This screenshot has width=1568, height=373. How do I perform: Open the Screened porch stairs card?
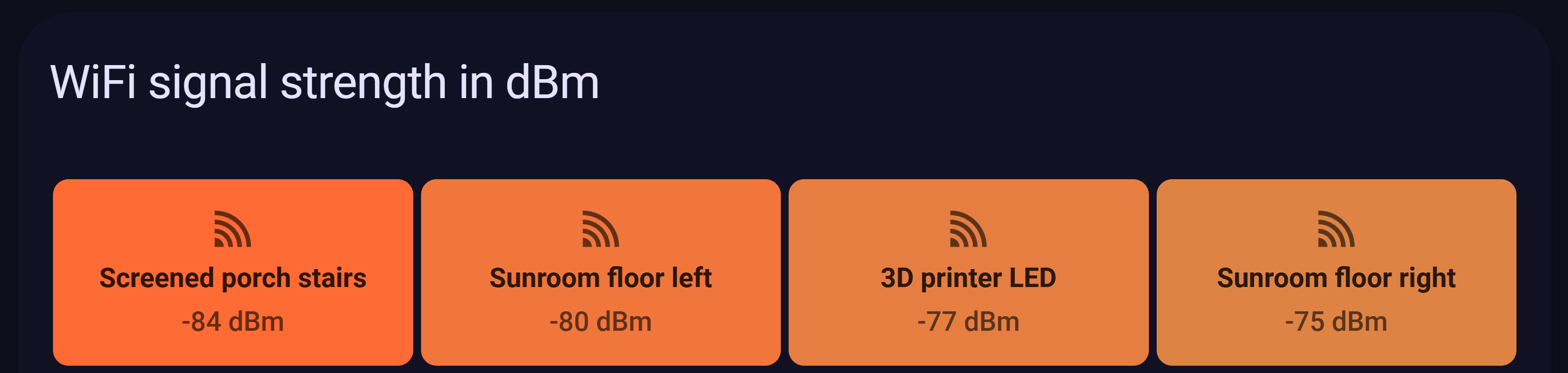(x=232, y=272)
